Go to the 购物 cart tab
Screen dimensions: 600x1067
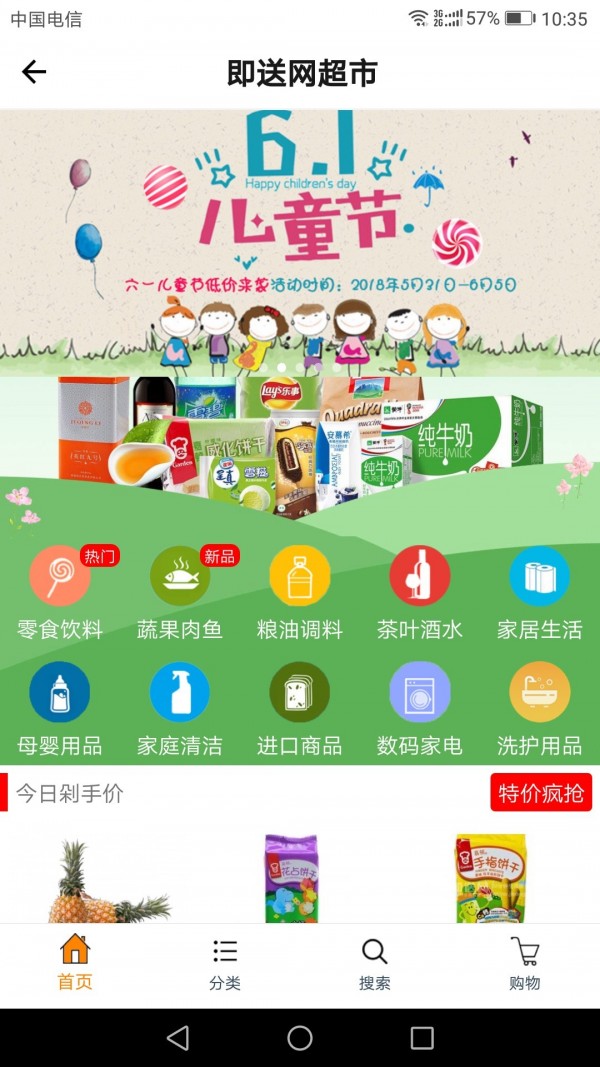tap(525, 964)
